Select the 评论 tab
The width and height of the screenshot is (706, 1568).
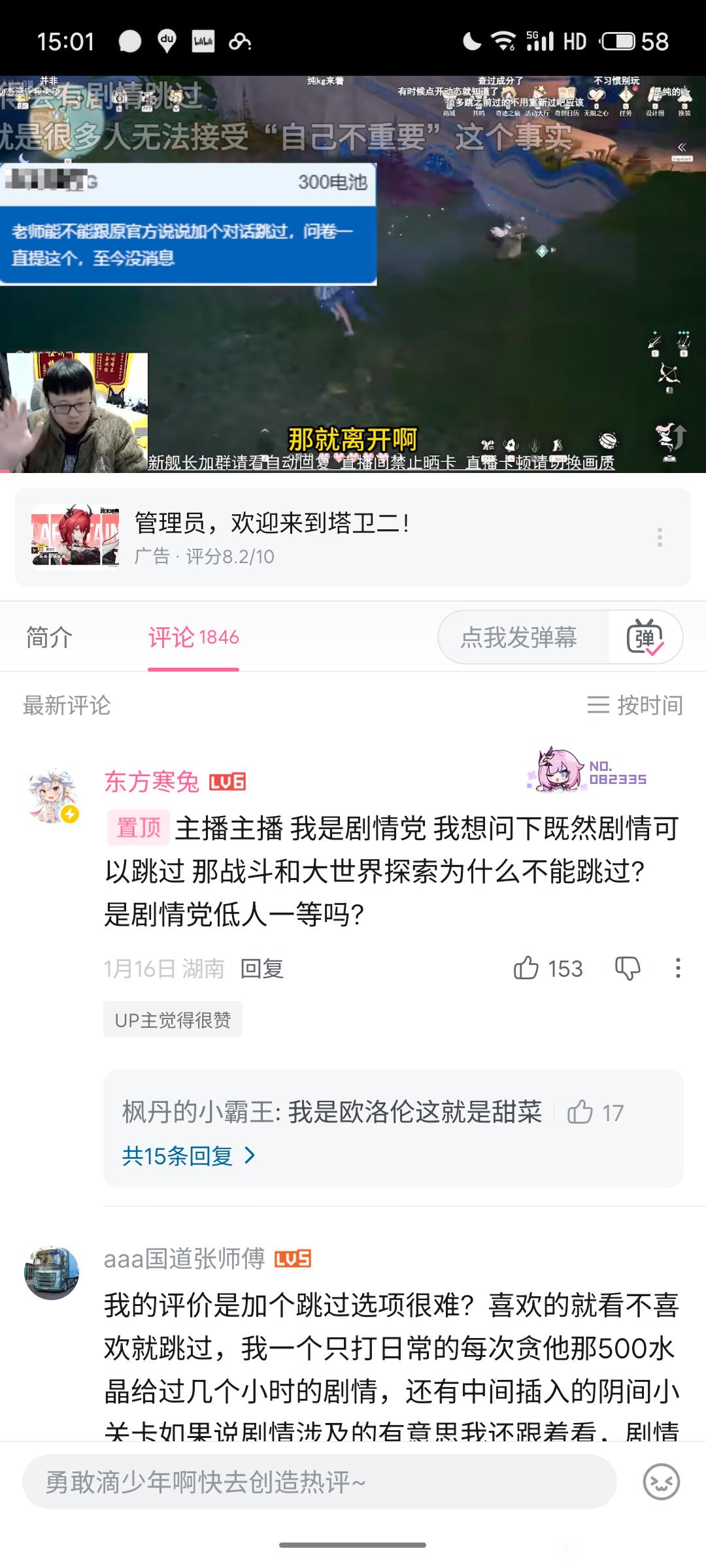tap(193, 637)
